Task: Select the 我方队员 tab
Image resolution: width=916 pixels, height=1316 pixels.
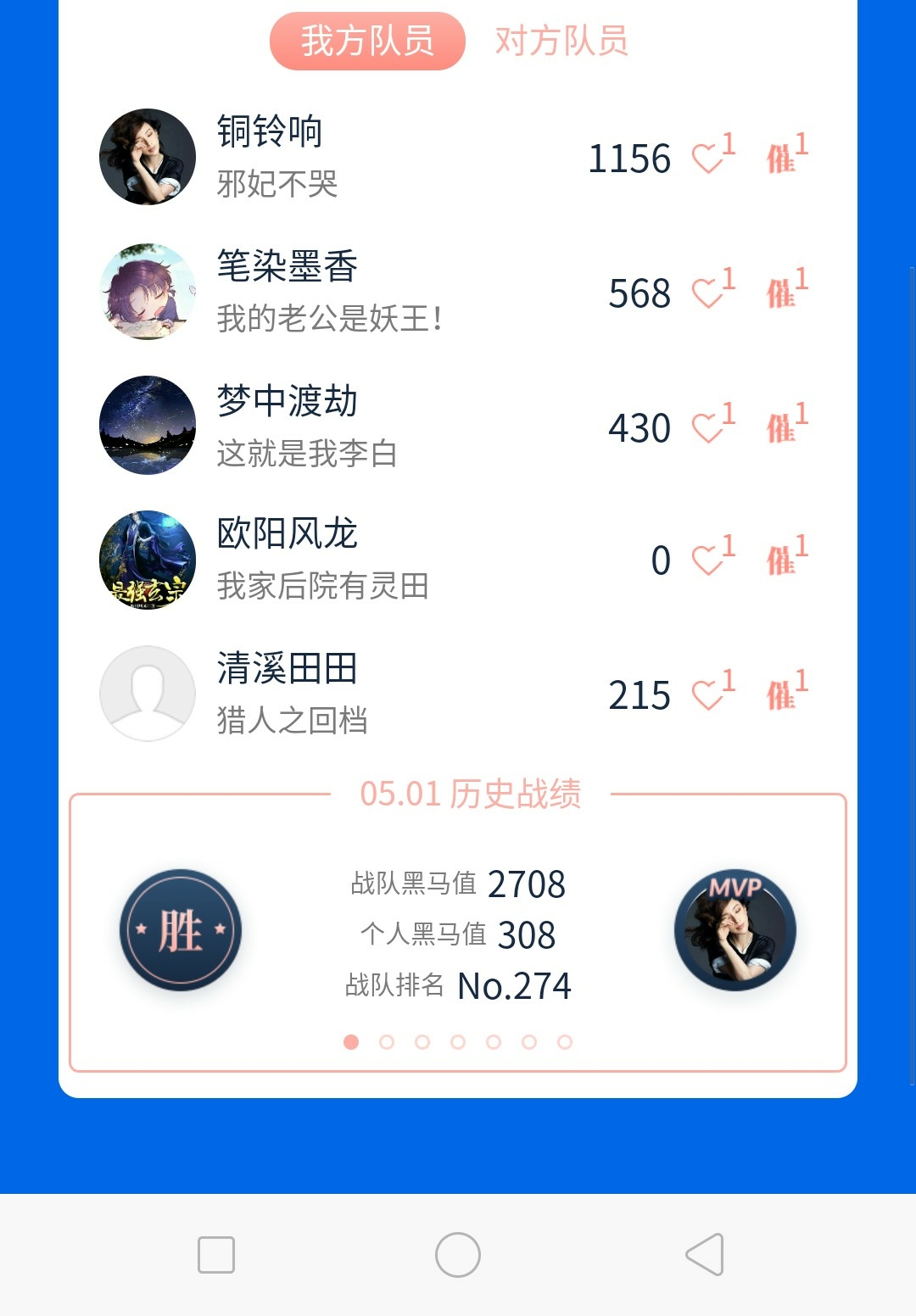Action: click(x=367, y=41)
